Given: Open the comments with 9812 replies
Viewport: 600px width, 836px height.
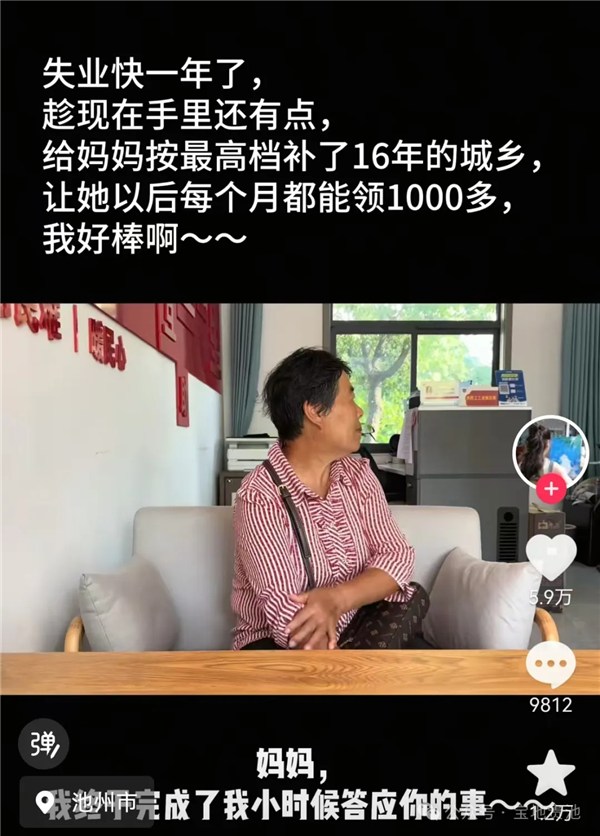Looking at the screenshot, I should pyautogui.click(x=551, y=664).
